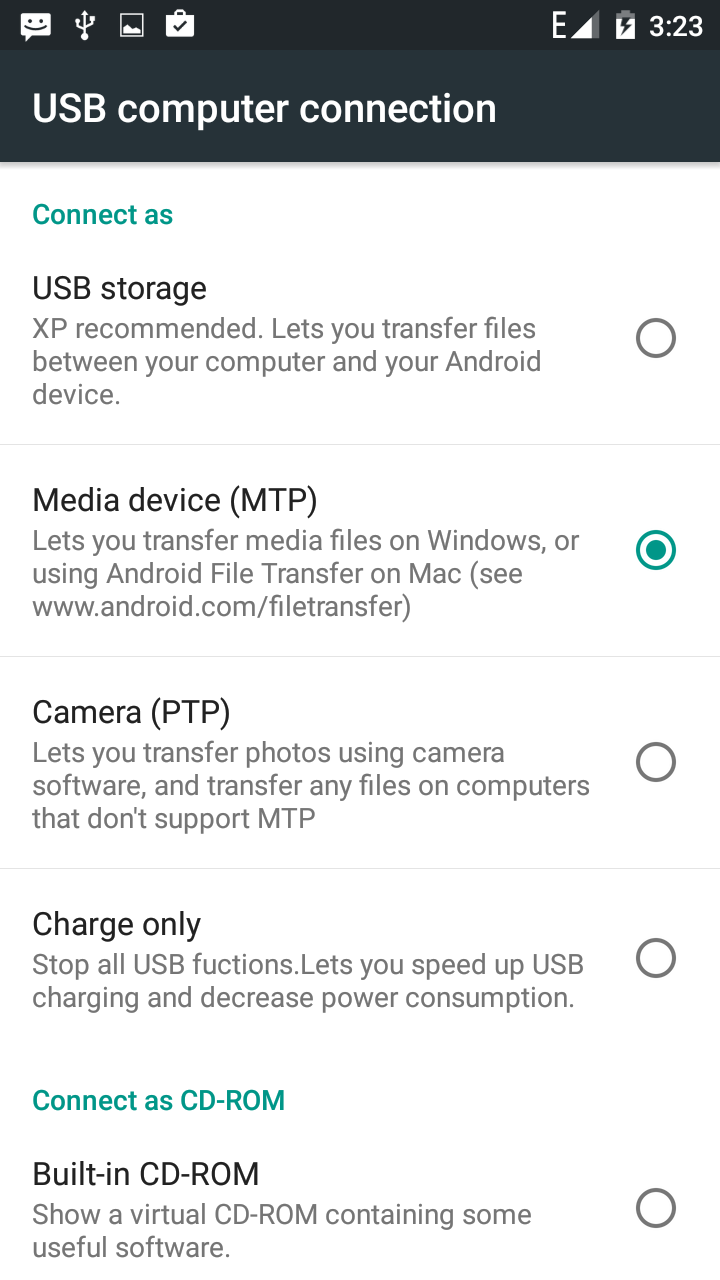Tap the Charge only option label

[x=116, y=924]
